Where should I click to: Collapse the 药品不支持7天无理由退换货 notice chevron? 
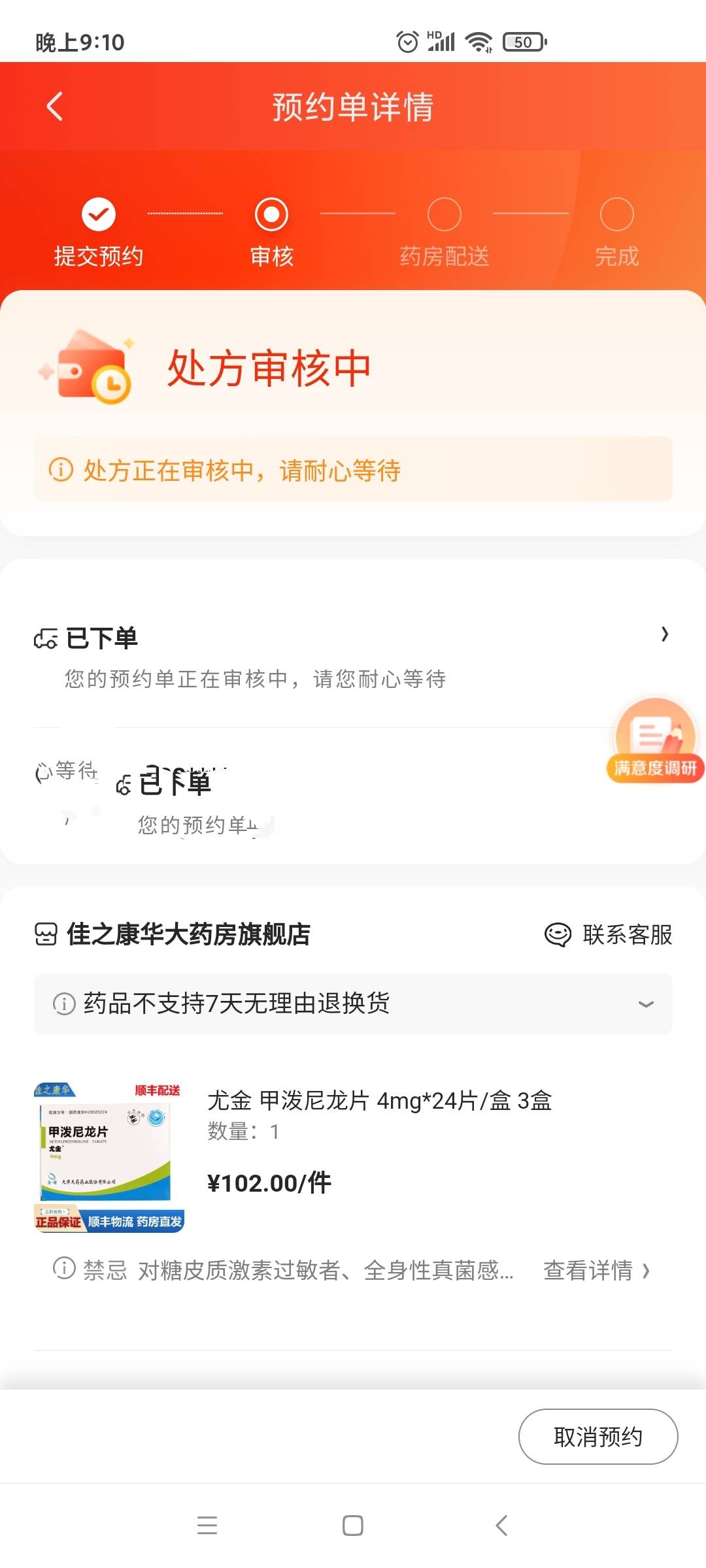pos(646,1004)
